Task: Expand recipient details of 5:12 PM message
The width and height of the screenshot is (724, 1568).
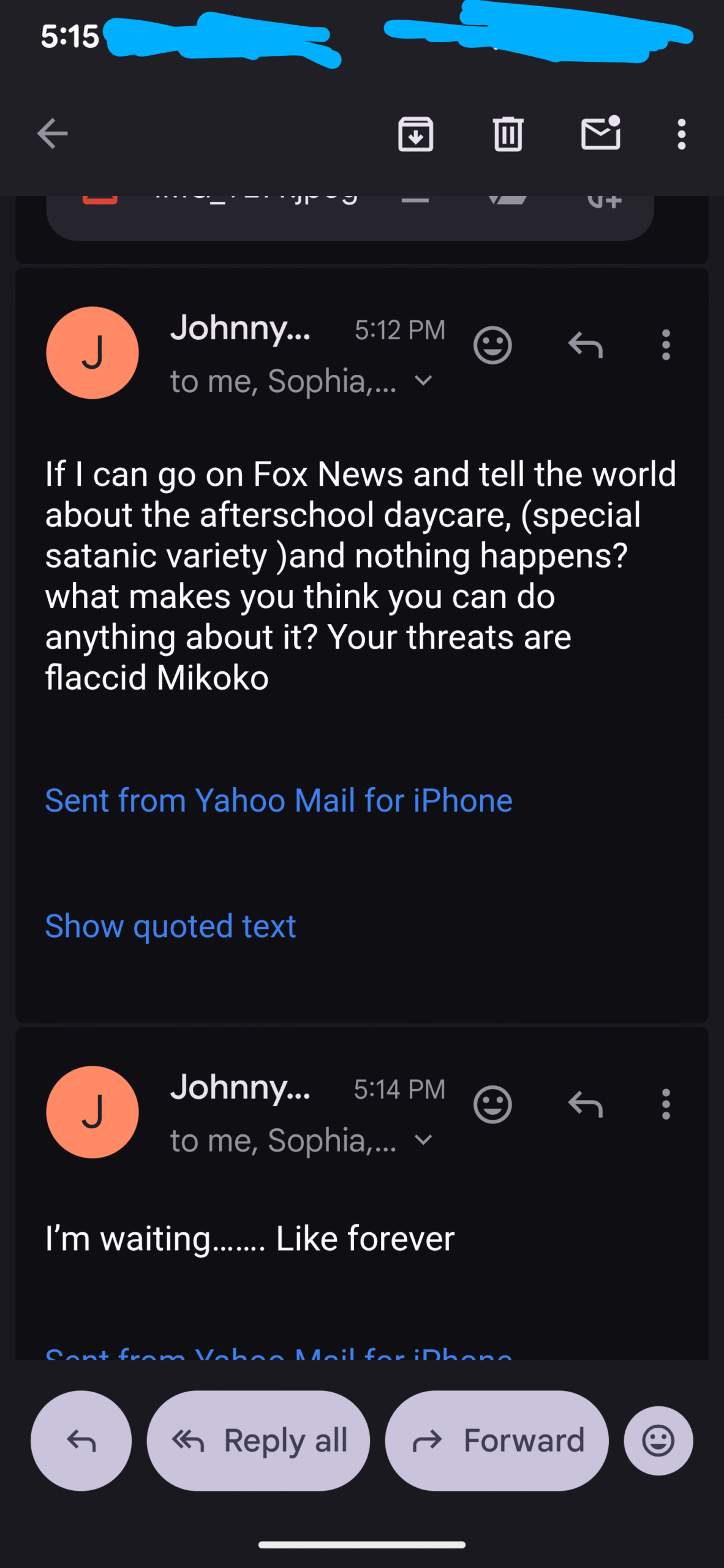Action: 423,381
